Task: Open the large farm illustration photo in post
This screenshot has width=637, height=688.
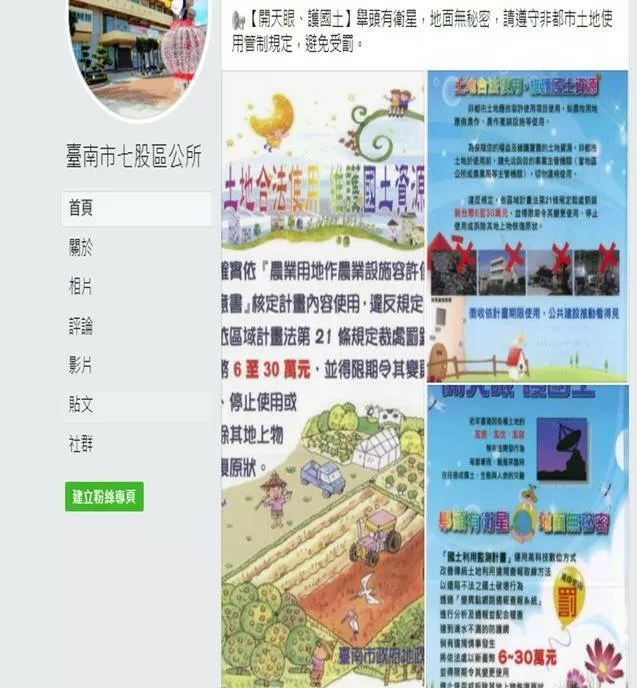Action: pos(323,380)
